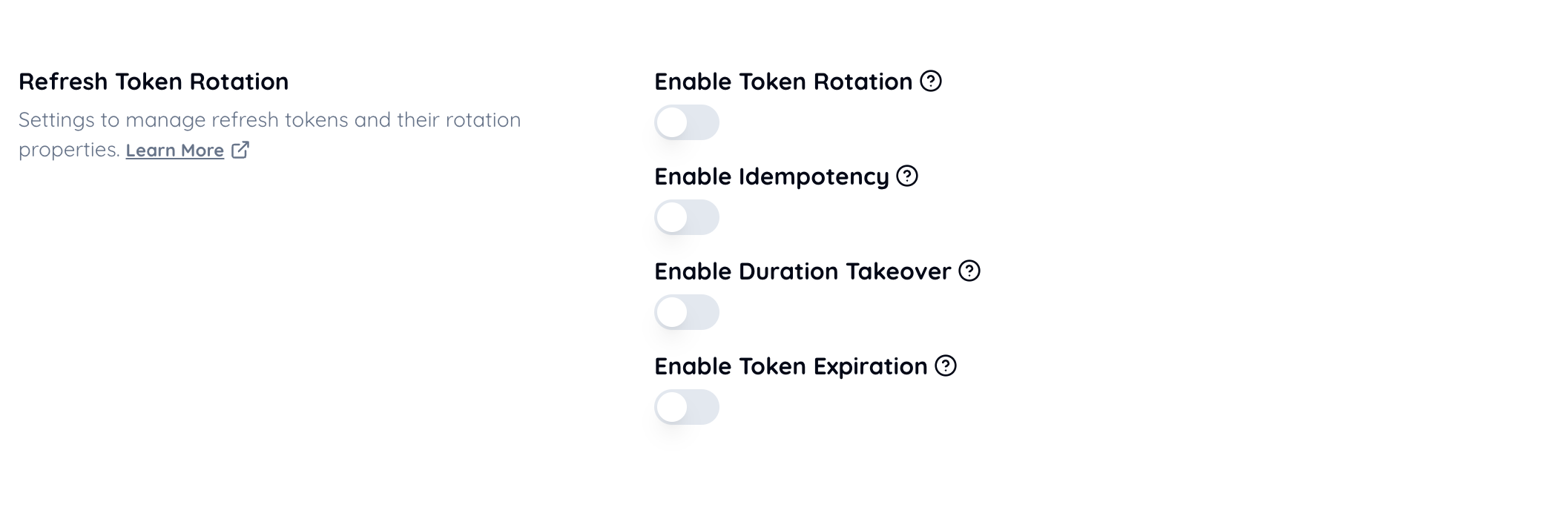View help info for Duration Takeover
This screenshot has width=1568, height=516.
point(969,271)
